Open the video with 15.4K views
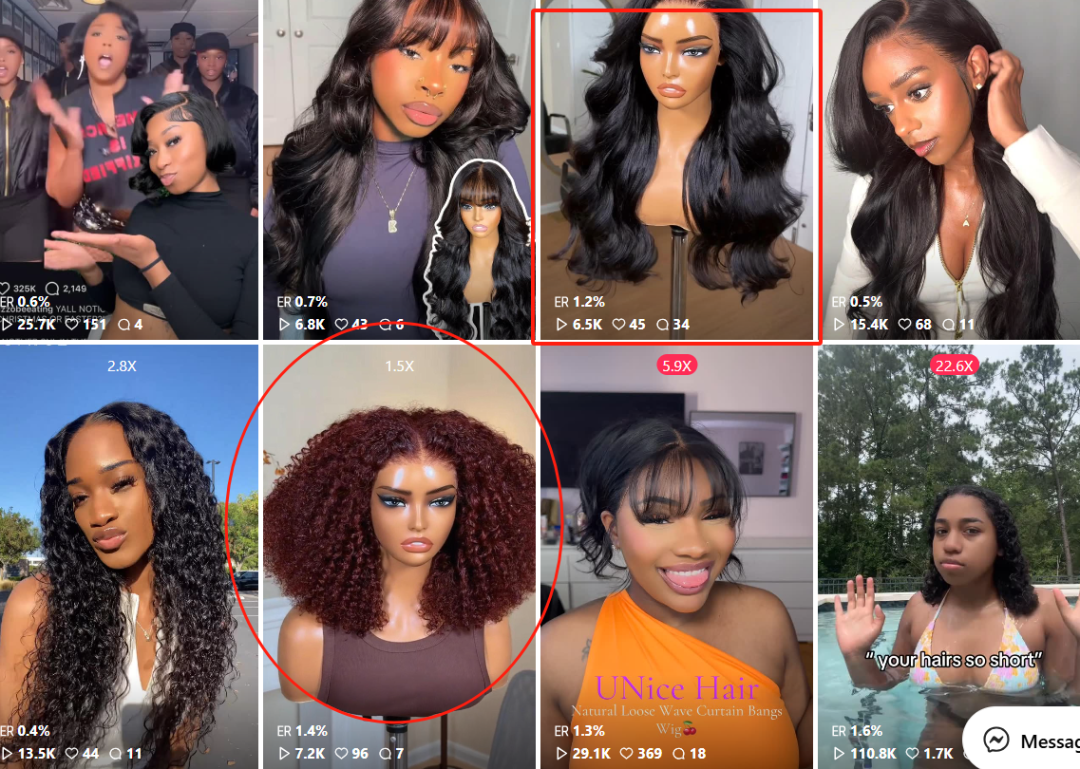Screen dimensions: 1080x769 click(948, 170)
